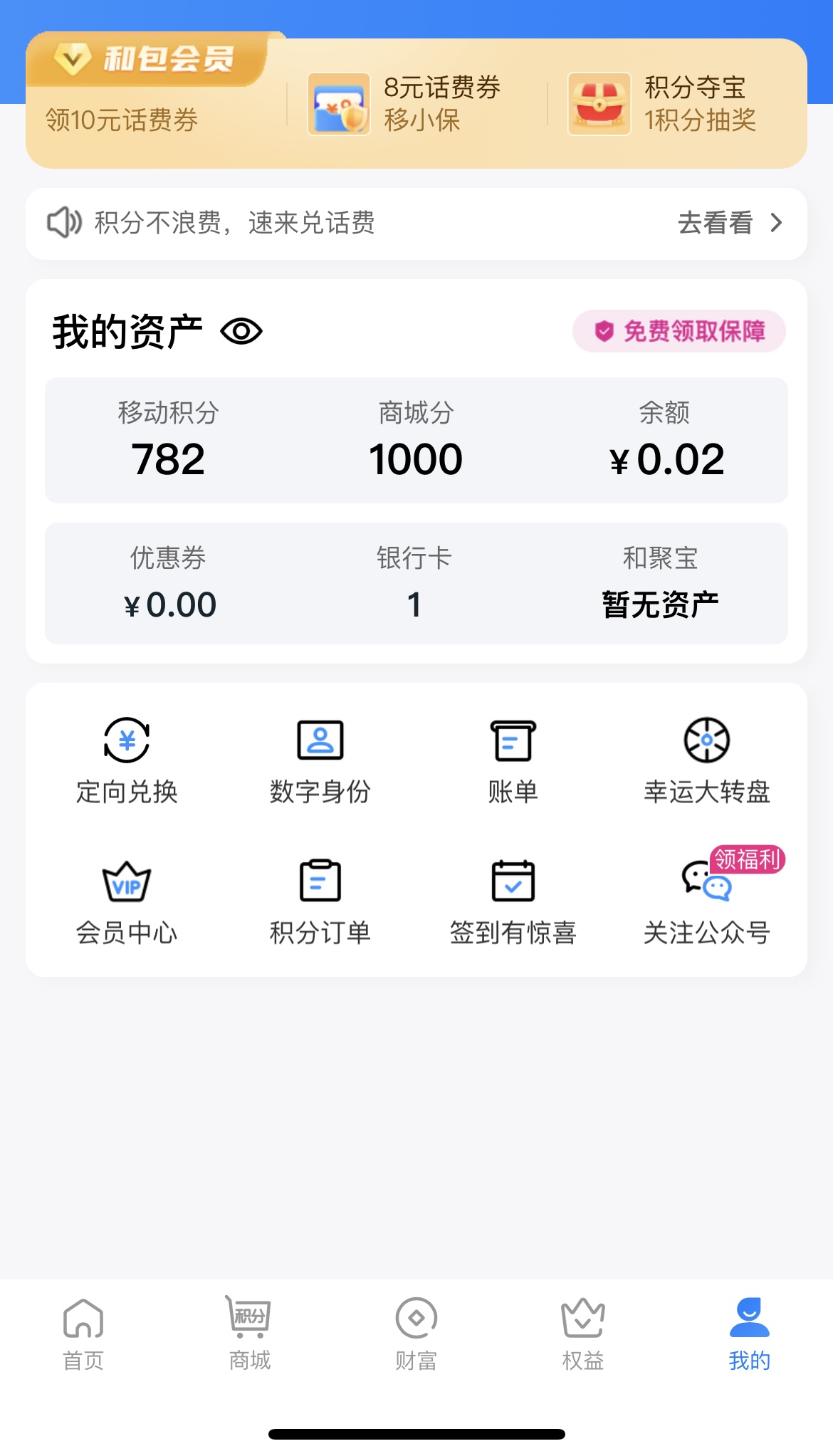This screenshot has height=1456, width=833.
Task: Open 签到有惊喜 check-in
Action: [513, 901]
